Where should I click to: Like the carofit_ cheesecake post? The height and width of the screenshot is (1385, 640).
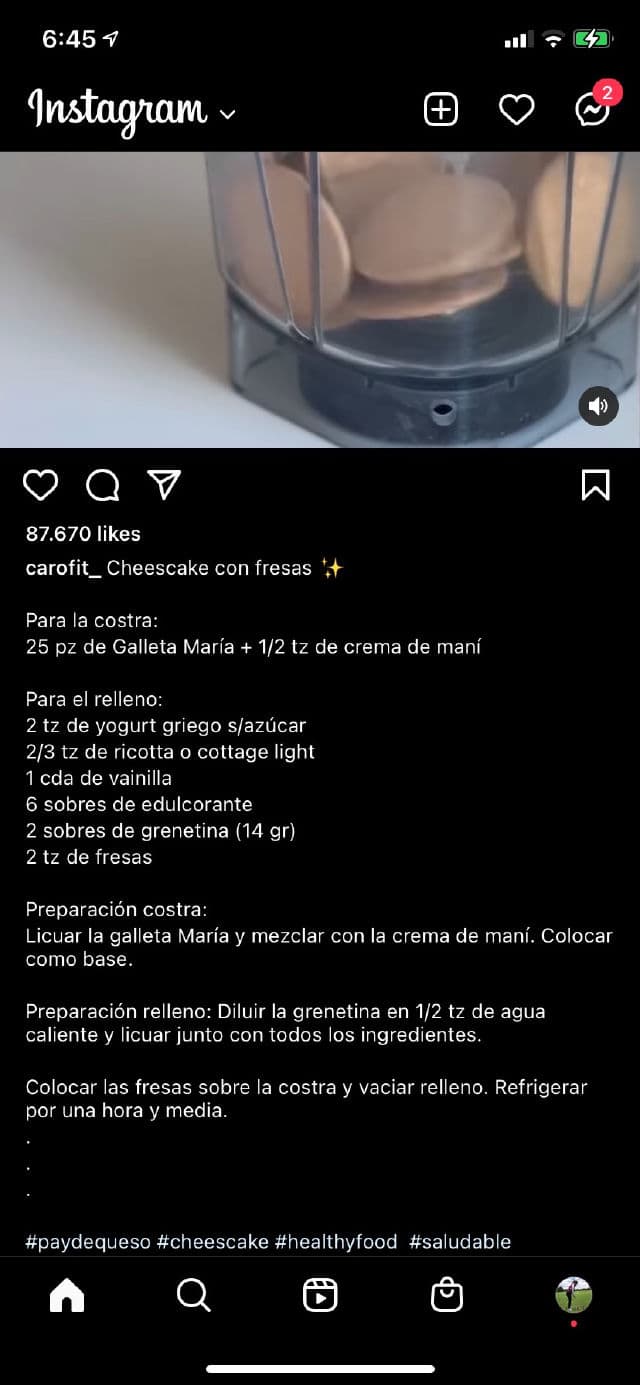pos(41,485)
